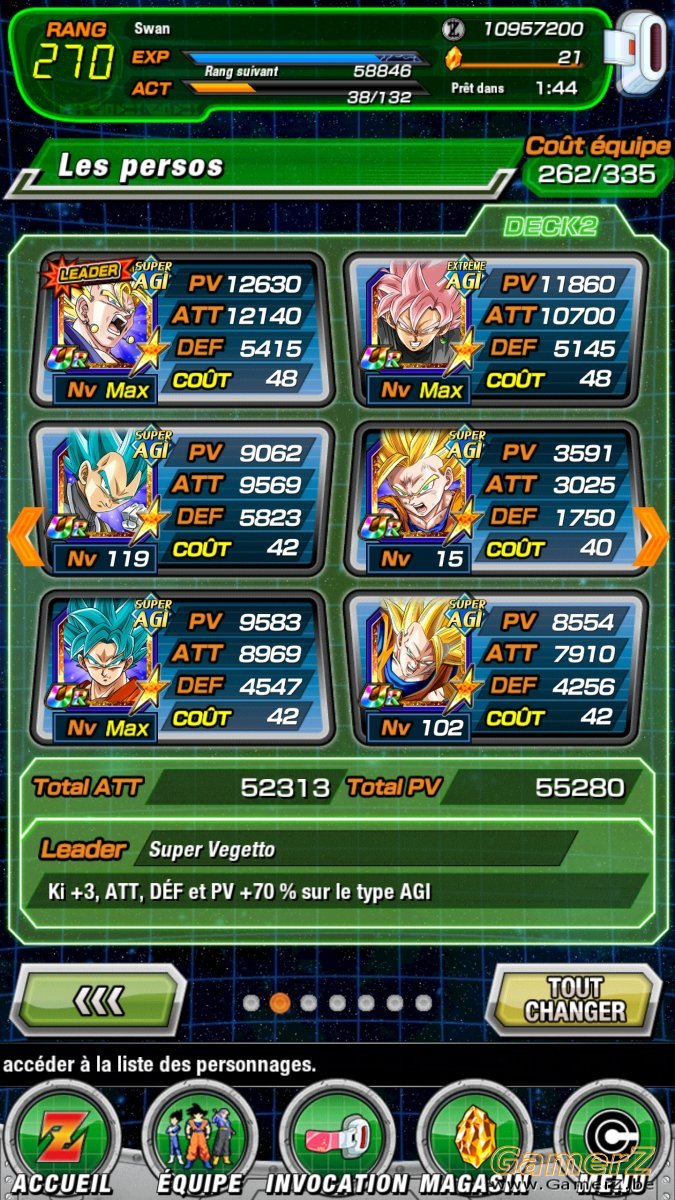Open the INVOCATION tab
675x1200 pixels.
coord(337,1141)
